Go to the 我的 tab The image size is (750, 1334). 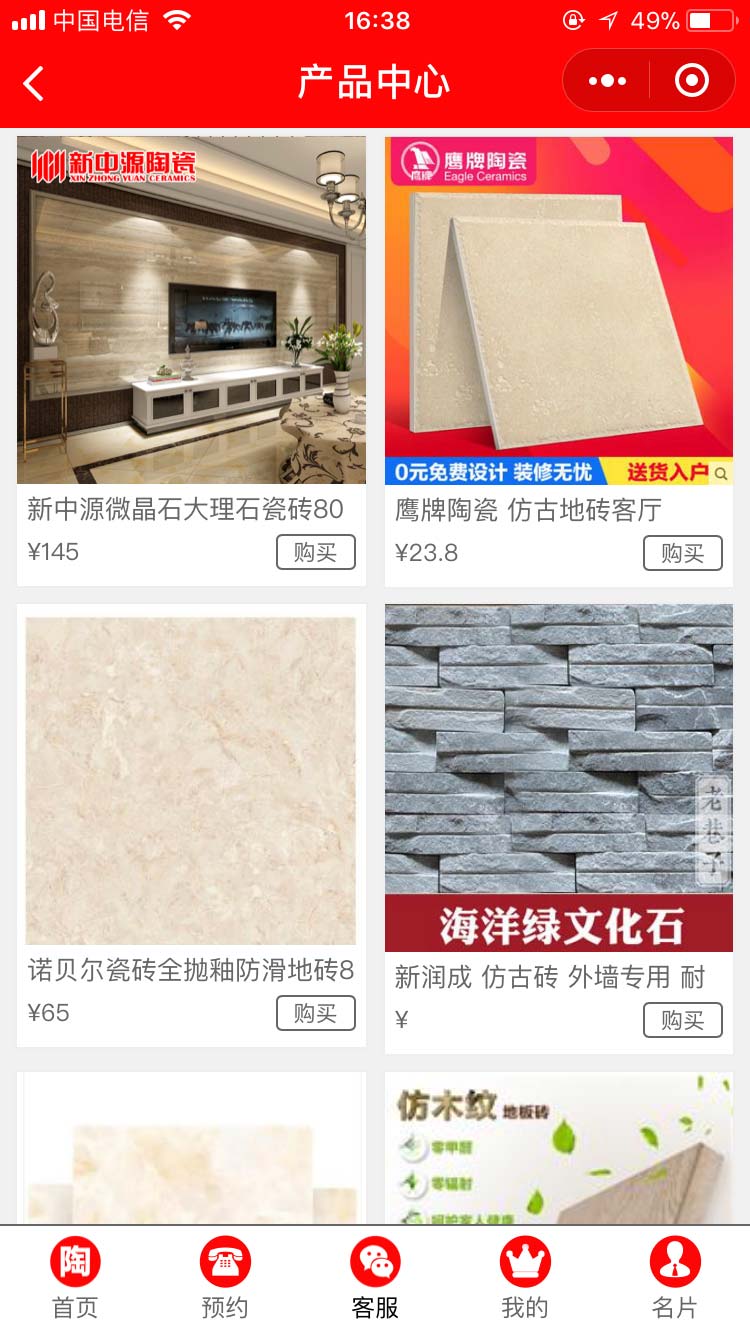[525, 1278]
